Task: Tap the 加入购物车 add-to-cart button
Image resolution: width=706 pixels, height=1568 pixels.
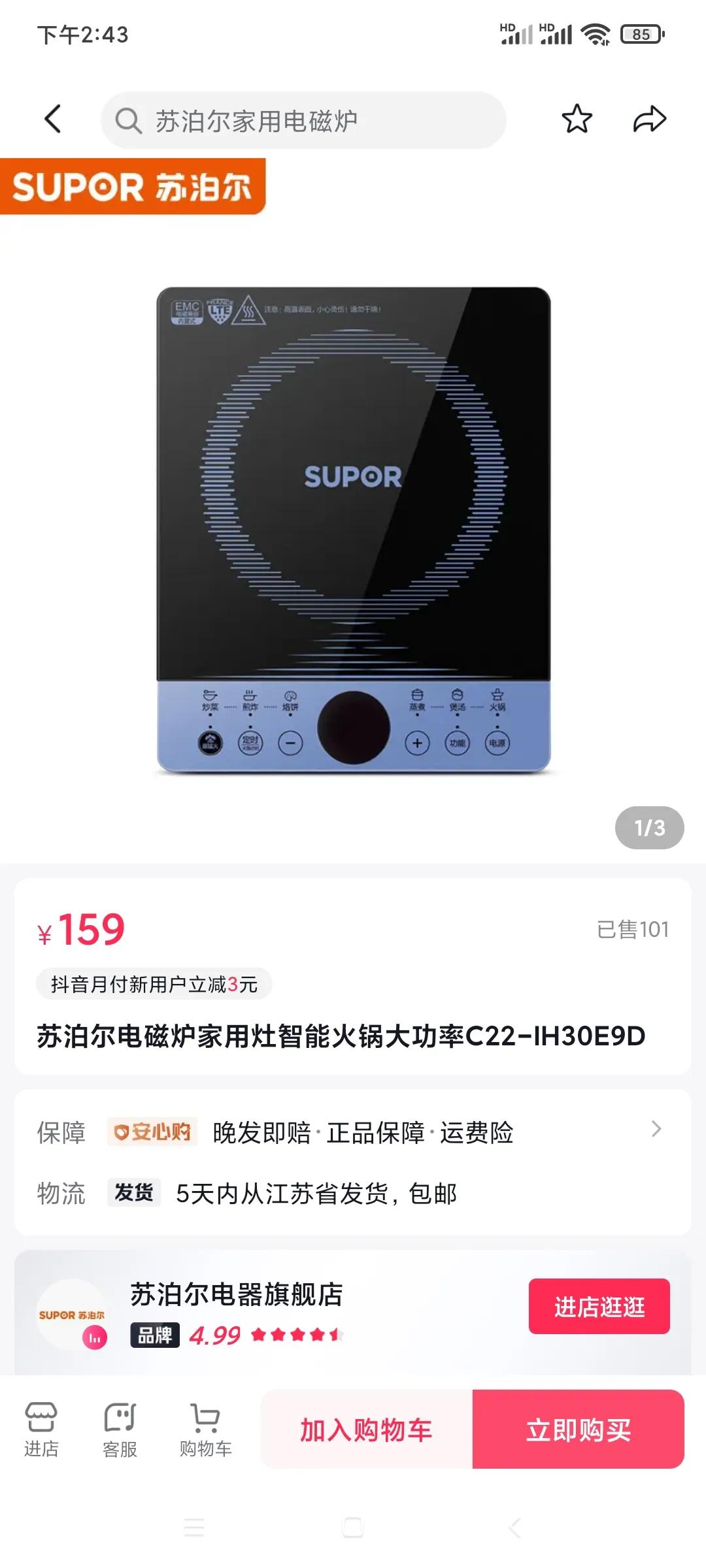Action: [x=366, y=1428]
